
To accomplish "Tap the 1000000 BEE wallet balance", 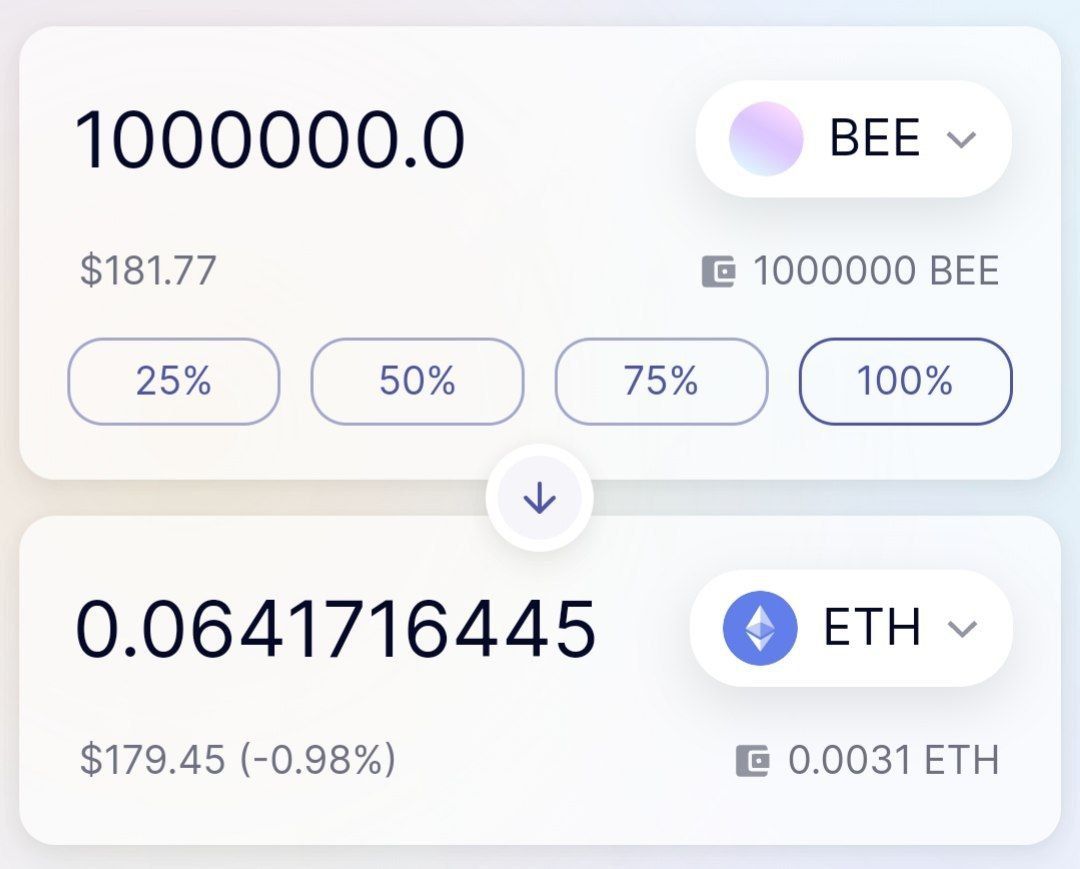I will click(852, 271).
